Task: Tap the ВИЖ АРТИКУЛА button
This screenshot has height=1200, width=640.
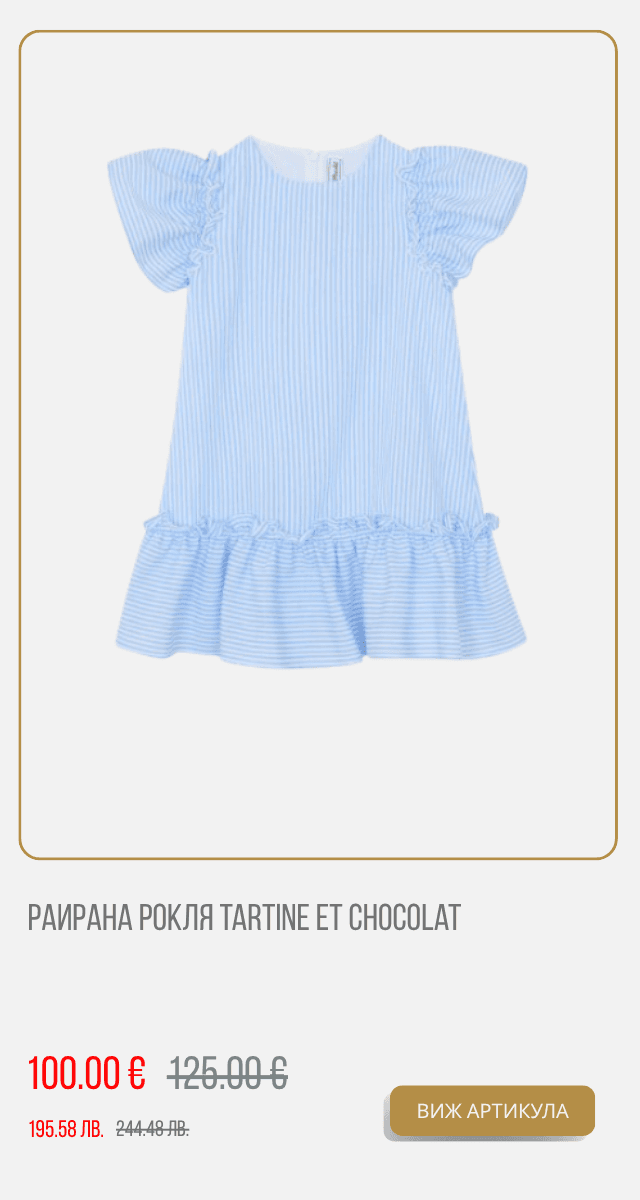Action: tap(492, 1110)
